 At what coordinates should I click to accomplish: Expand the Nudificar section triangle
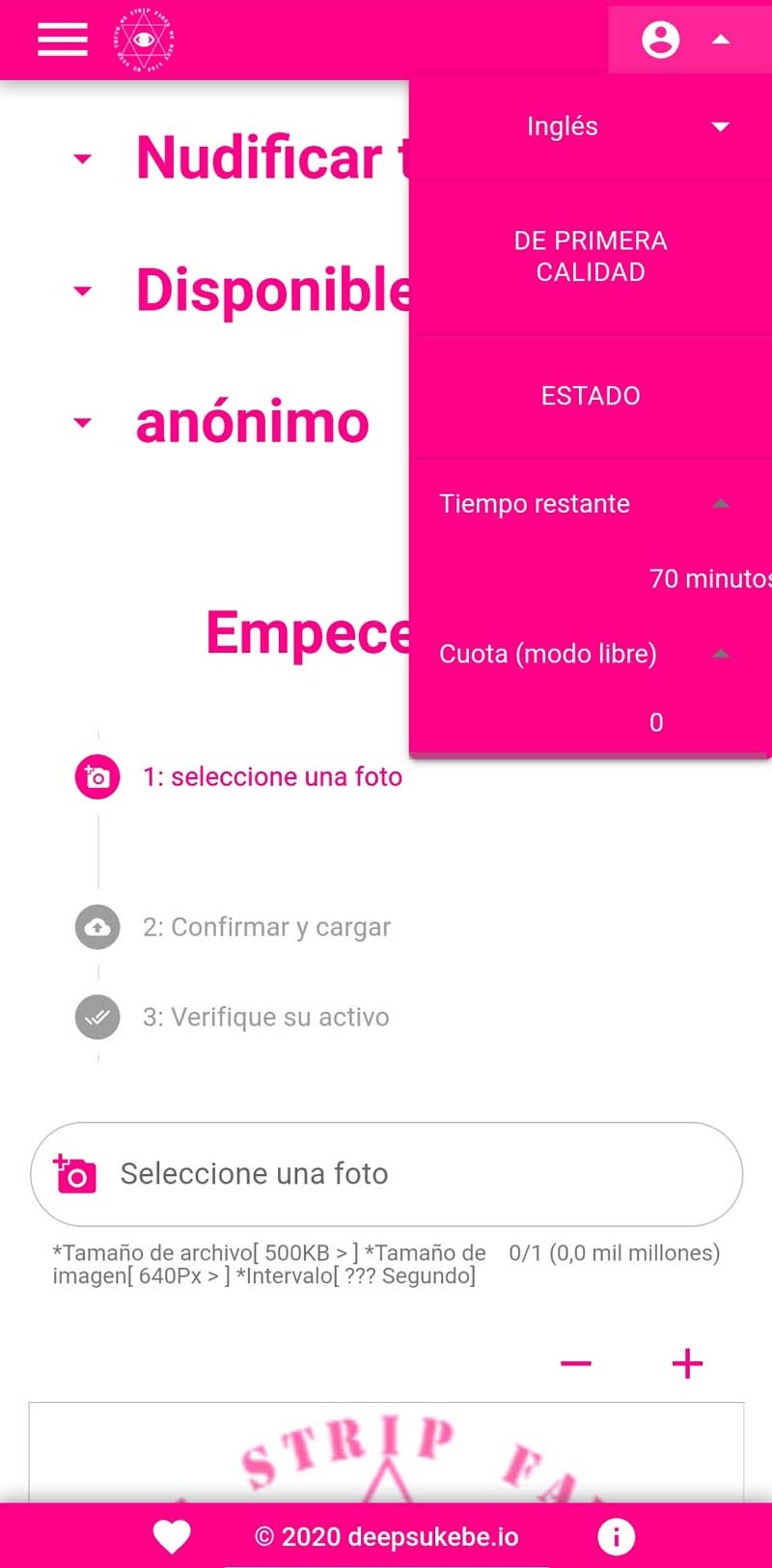83,159
